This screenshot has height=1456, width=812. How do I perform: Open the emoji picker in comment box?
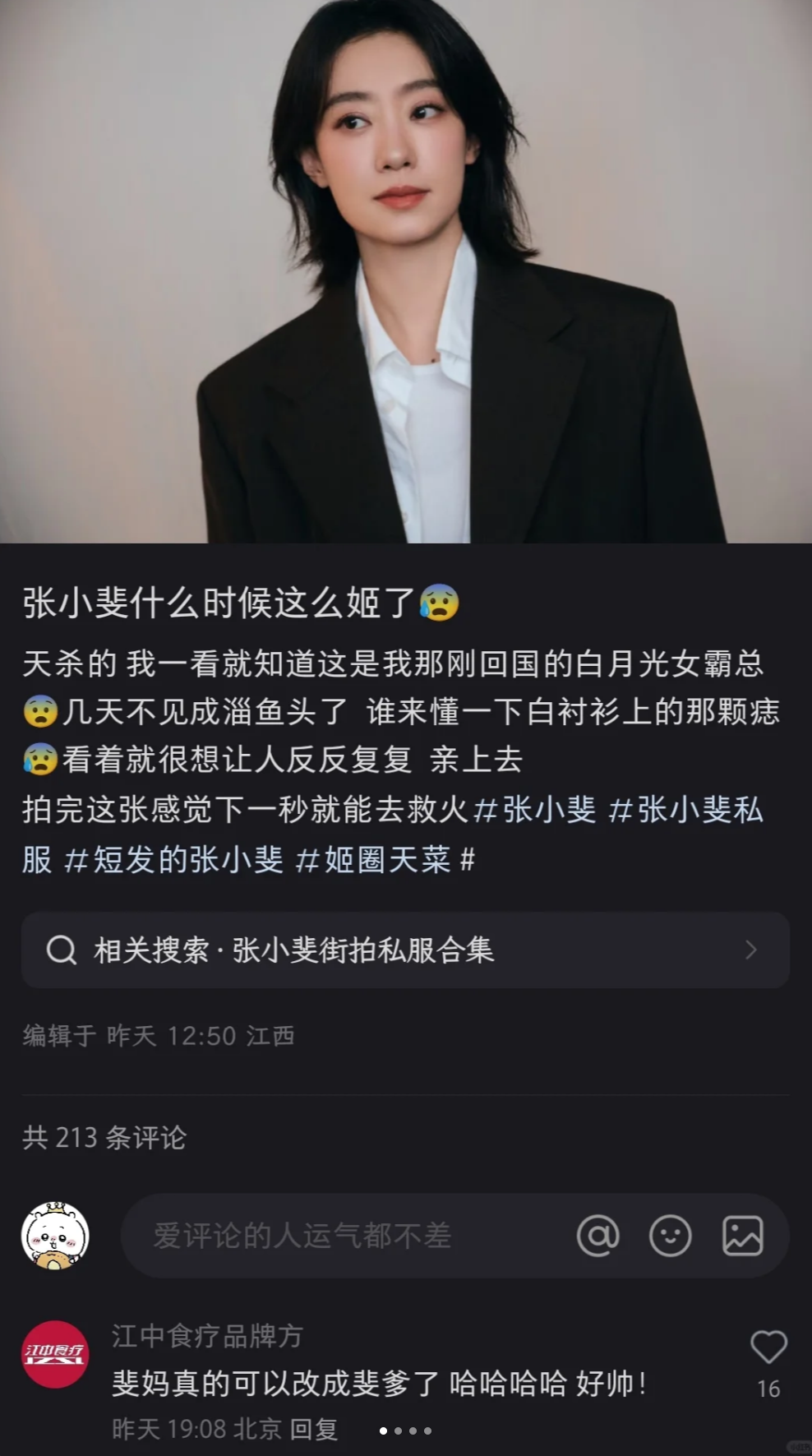pos(671,1236)
